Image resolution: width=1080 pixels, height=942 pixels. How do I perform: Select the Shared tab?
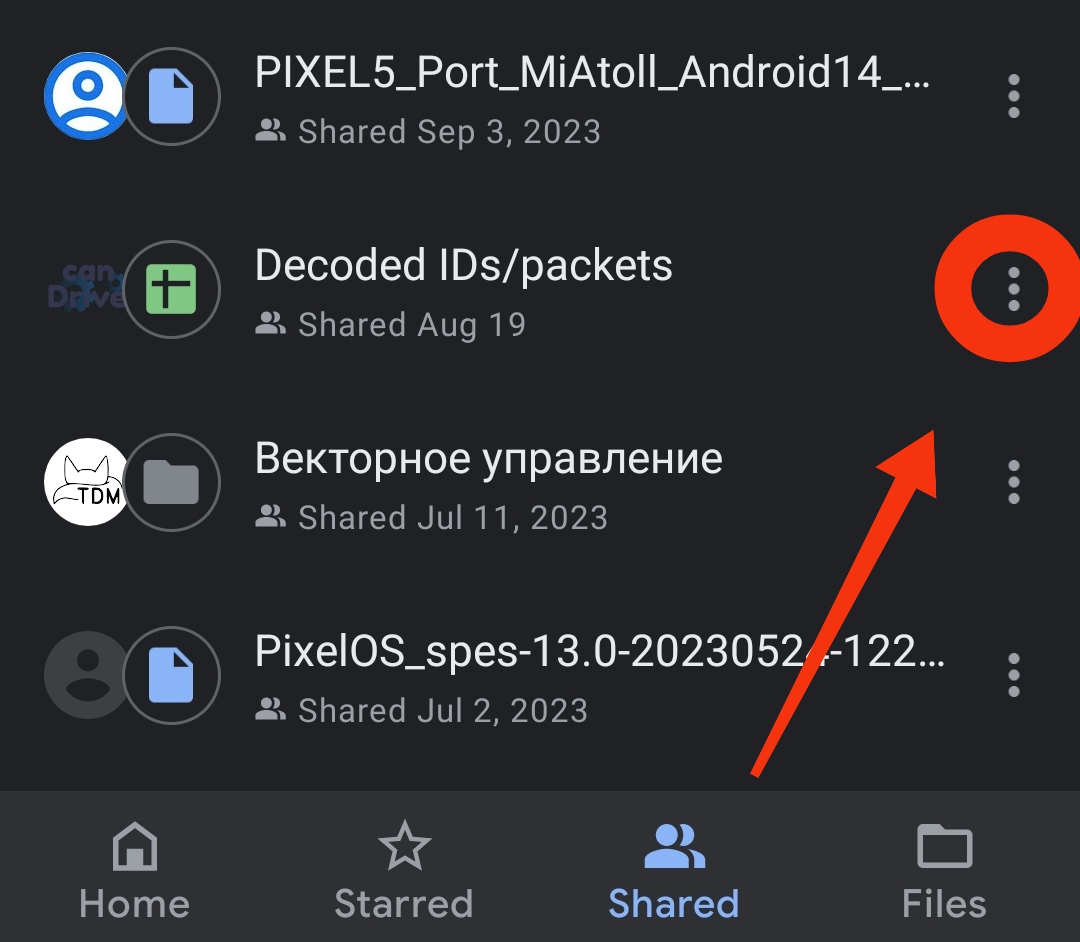(674, 870)
